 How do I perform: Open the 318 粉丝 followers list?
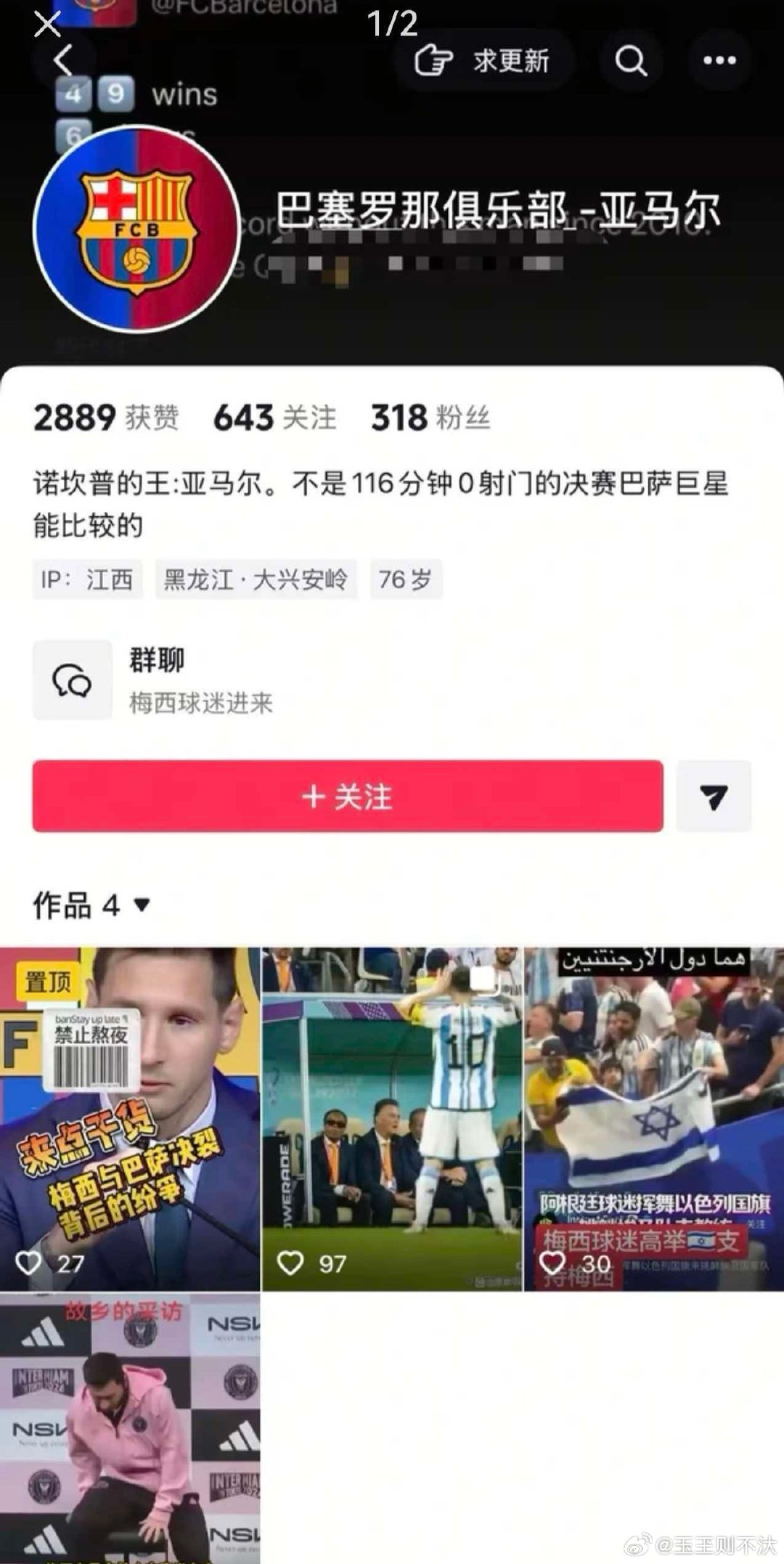click(x=430, y=418)
